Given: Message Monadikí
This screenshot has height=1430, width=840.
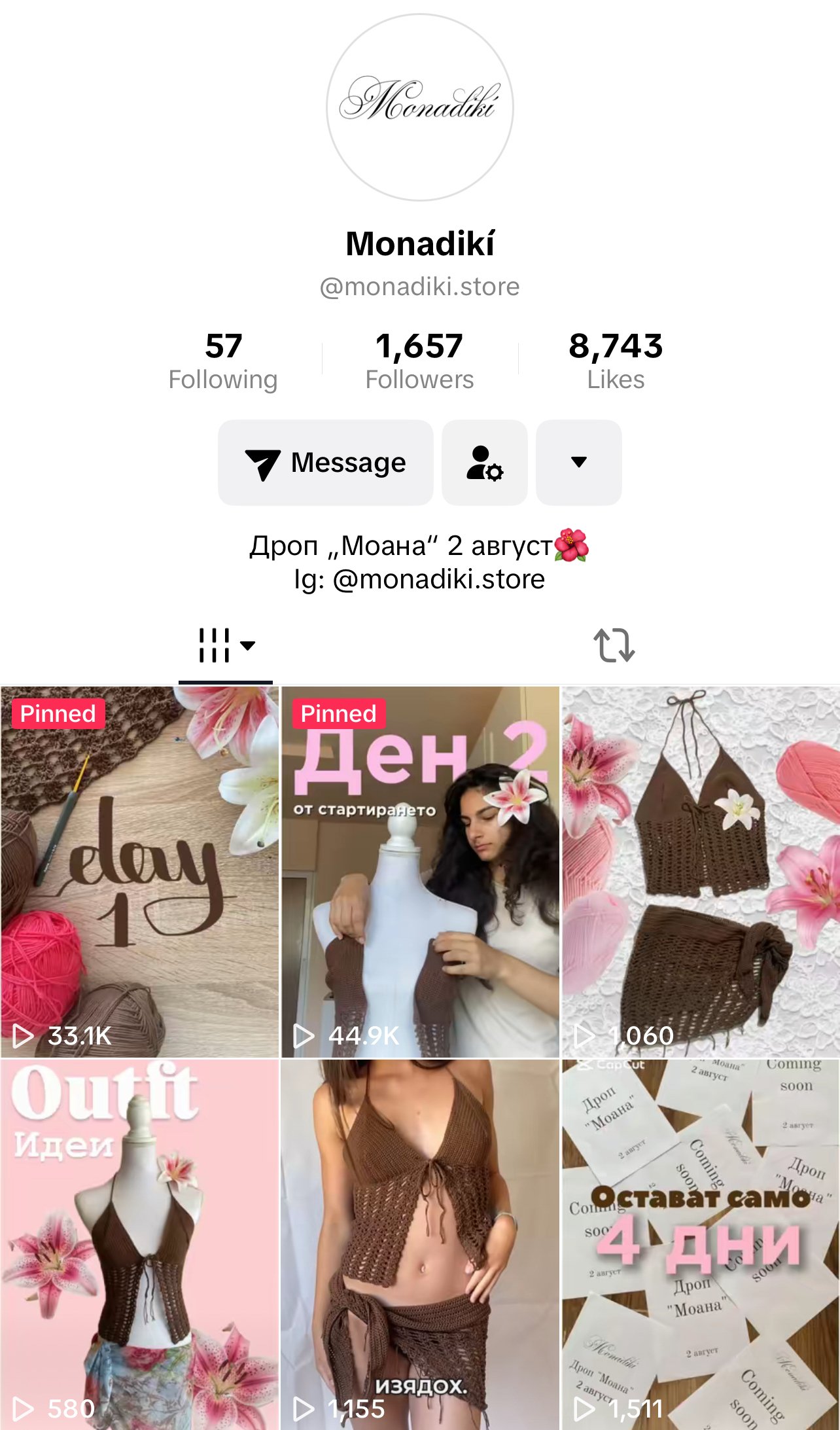Looking at the screenshot, I should click(325, 463).
